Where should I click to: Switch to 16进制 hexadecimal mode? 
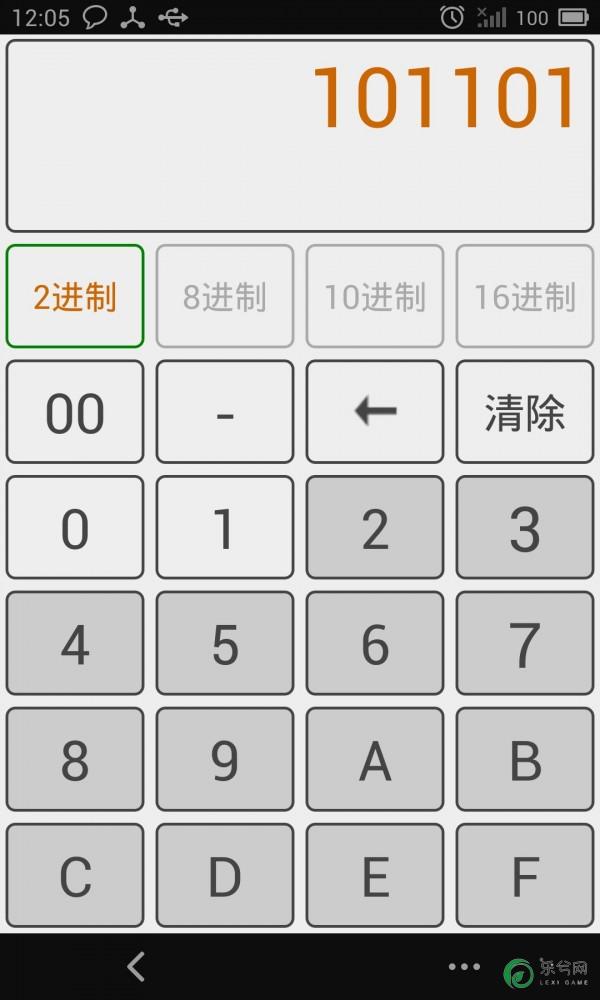(525, 296)
